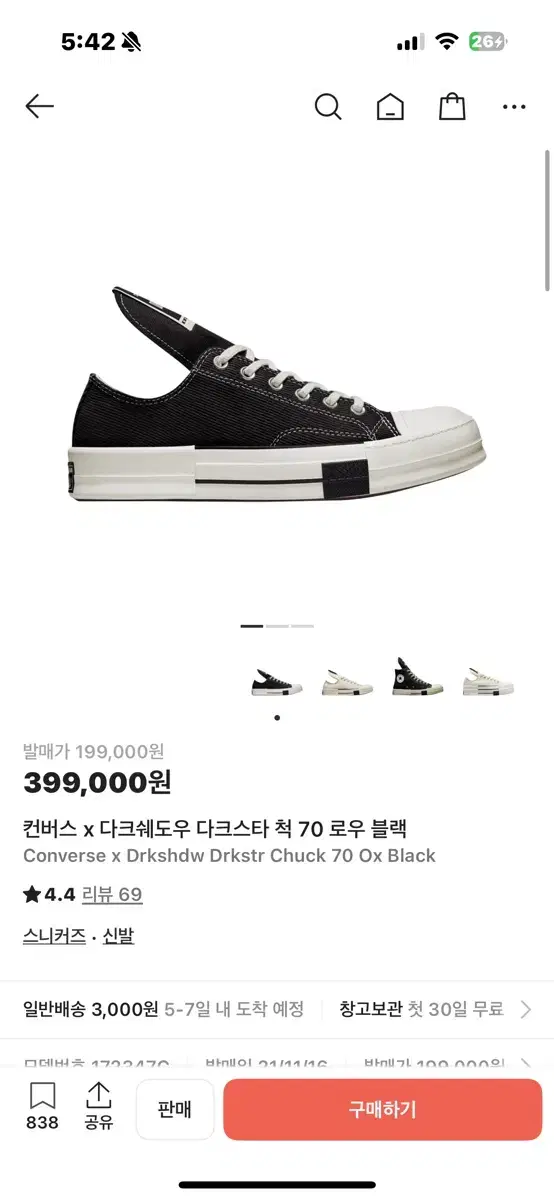Image resolution: width=554 pixels, height=1200 pixels.
Task: Select the first cream low-top shoe thumbnail
Action: click(347, 681)
